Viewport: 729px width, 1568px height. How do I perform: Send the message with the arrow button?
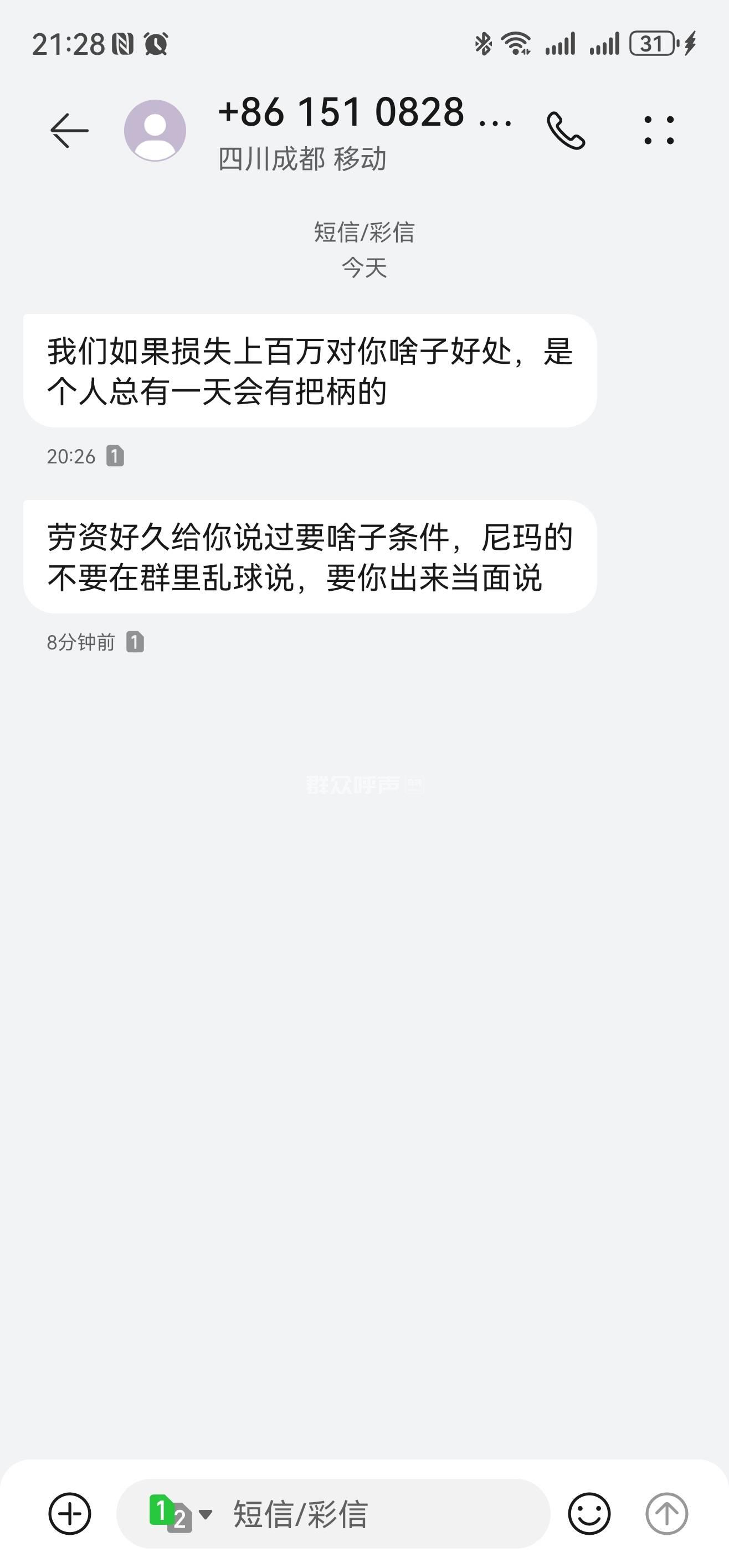[666, 1514]
